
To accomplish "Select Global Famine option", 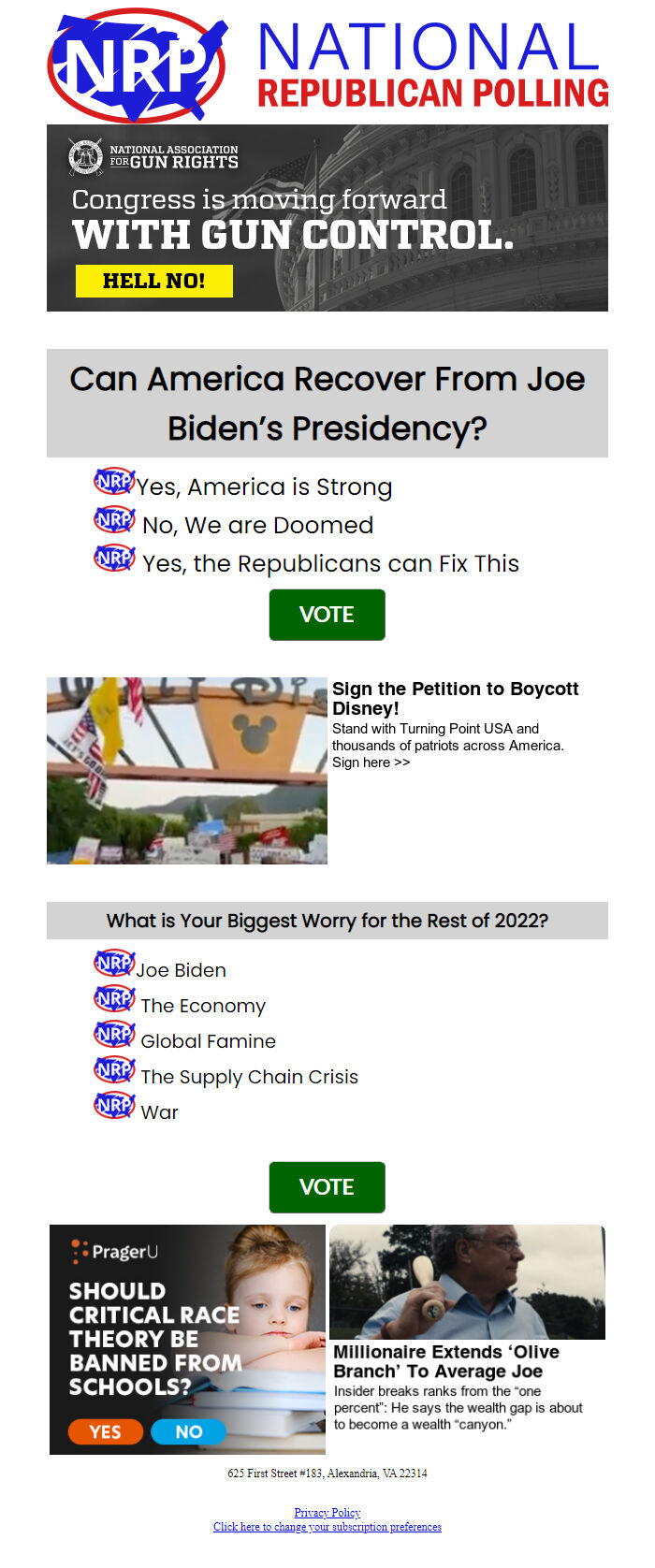I will tap(208, 1041).
